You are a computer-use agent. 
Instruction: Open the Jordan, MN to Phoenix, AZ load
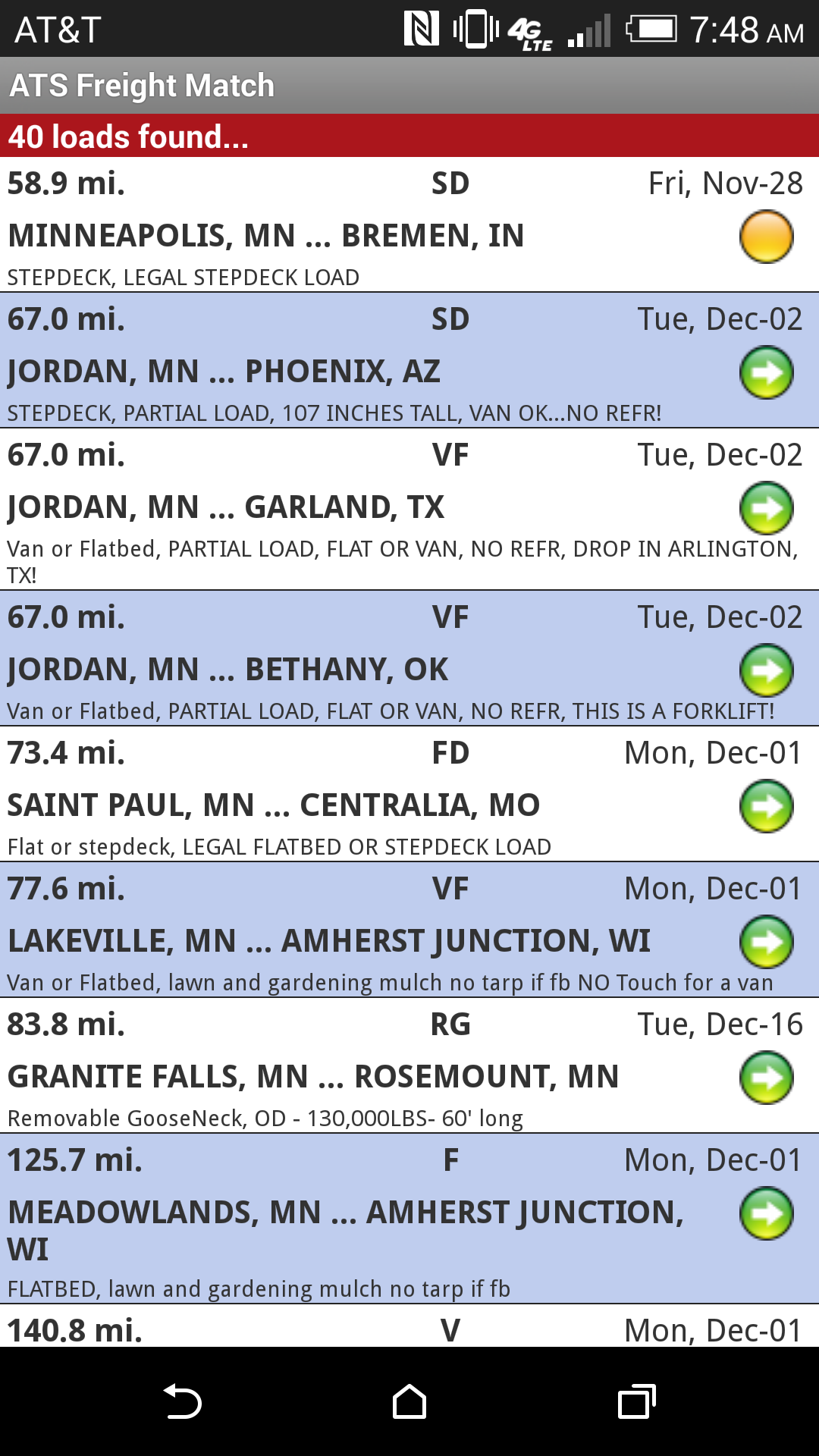pyautogui.click(x=409, y=361)
